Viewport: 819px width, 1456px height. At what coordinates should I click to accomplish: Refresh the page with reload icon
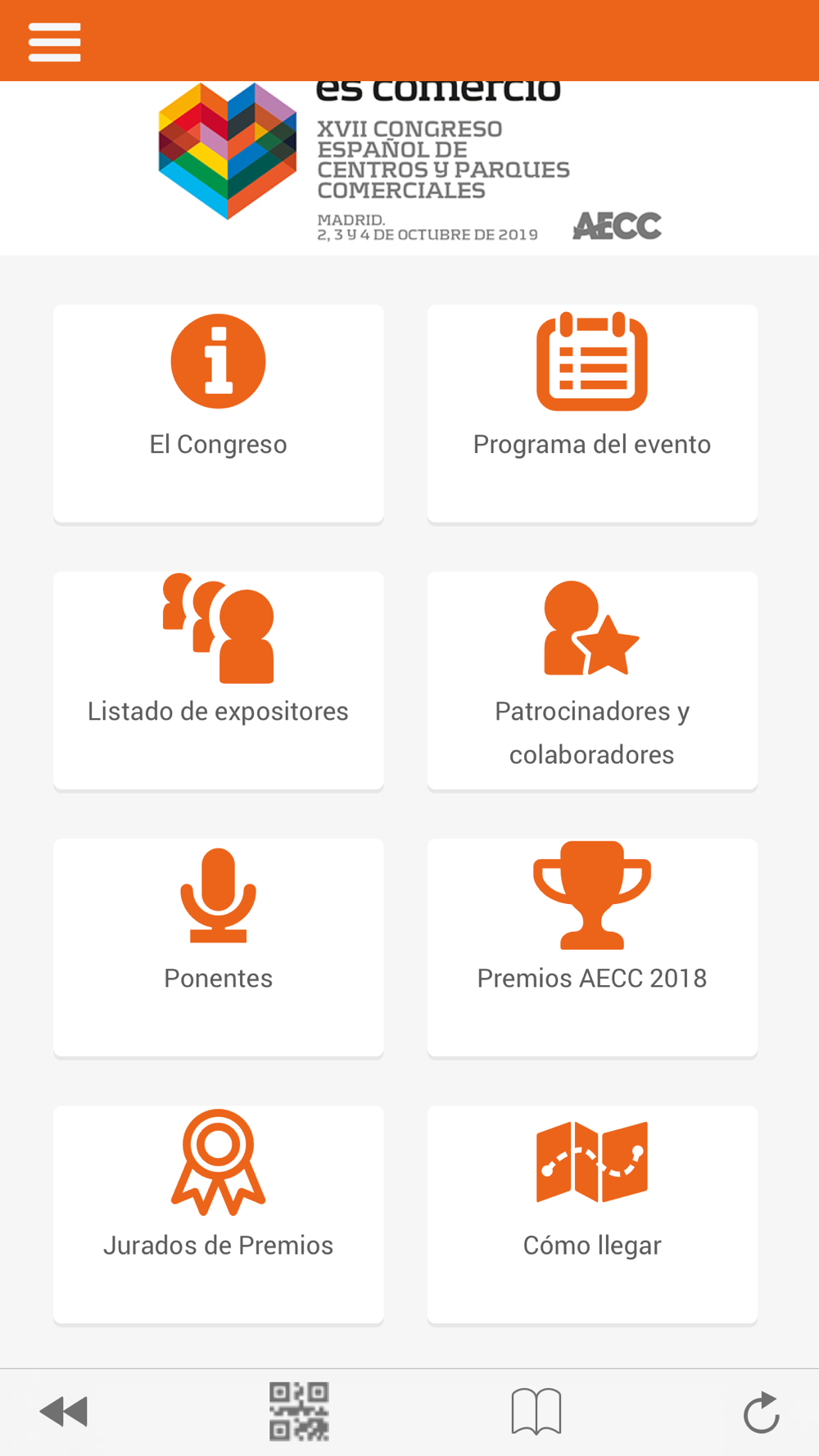[x=762, y=1412]
